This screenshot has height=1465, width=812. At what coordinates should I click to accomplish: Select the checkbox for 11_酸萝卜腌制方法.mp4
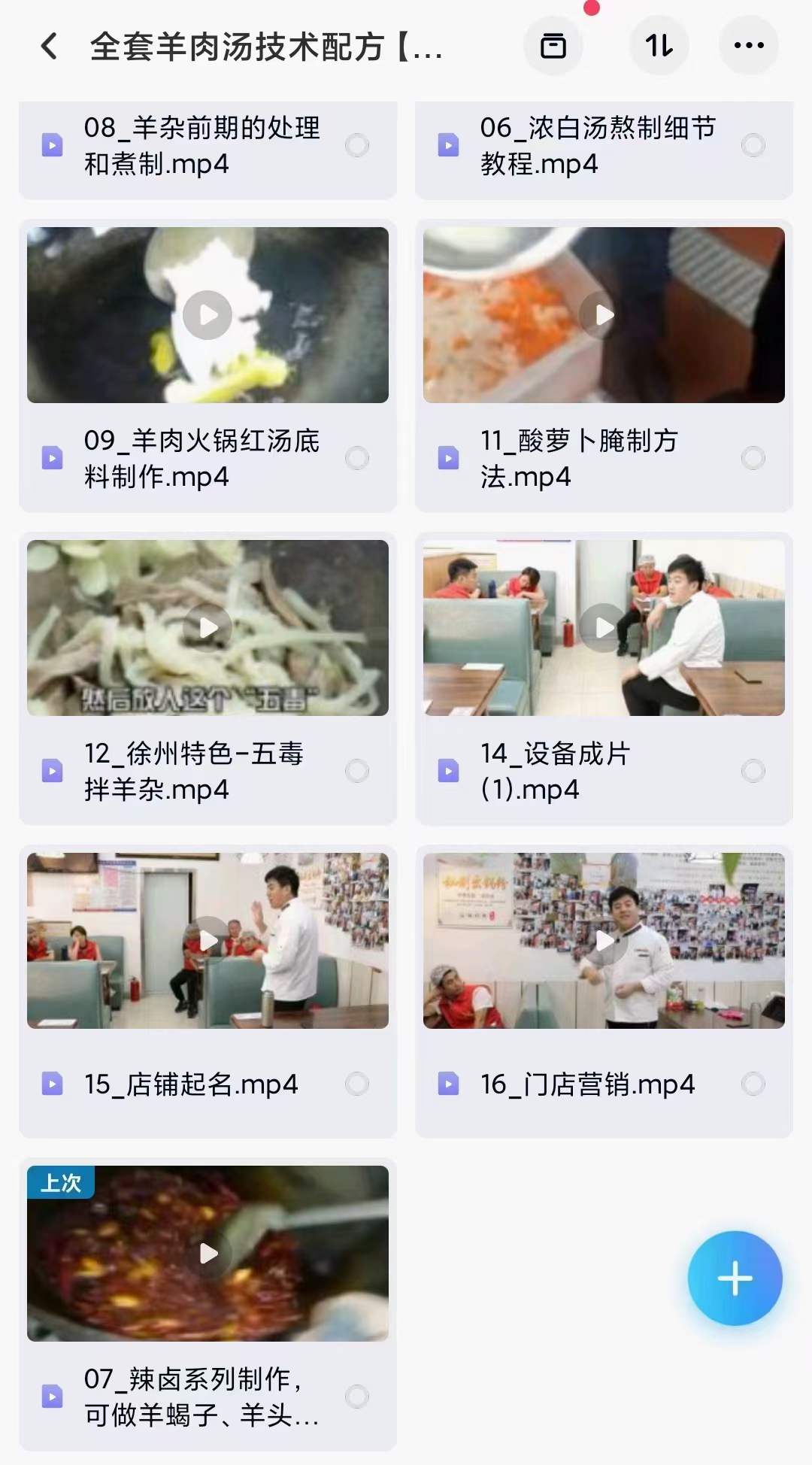[754, 458]
